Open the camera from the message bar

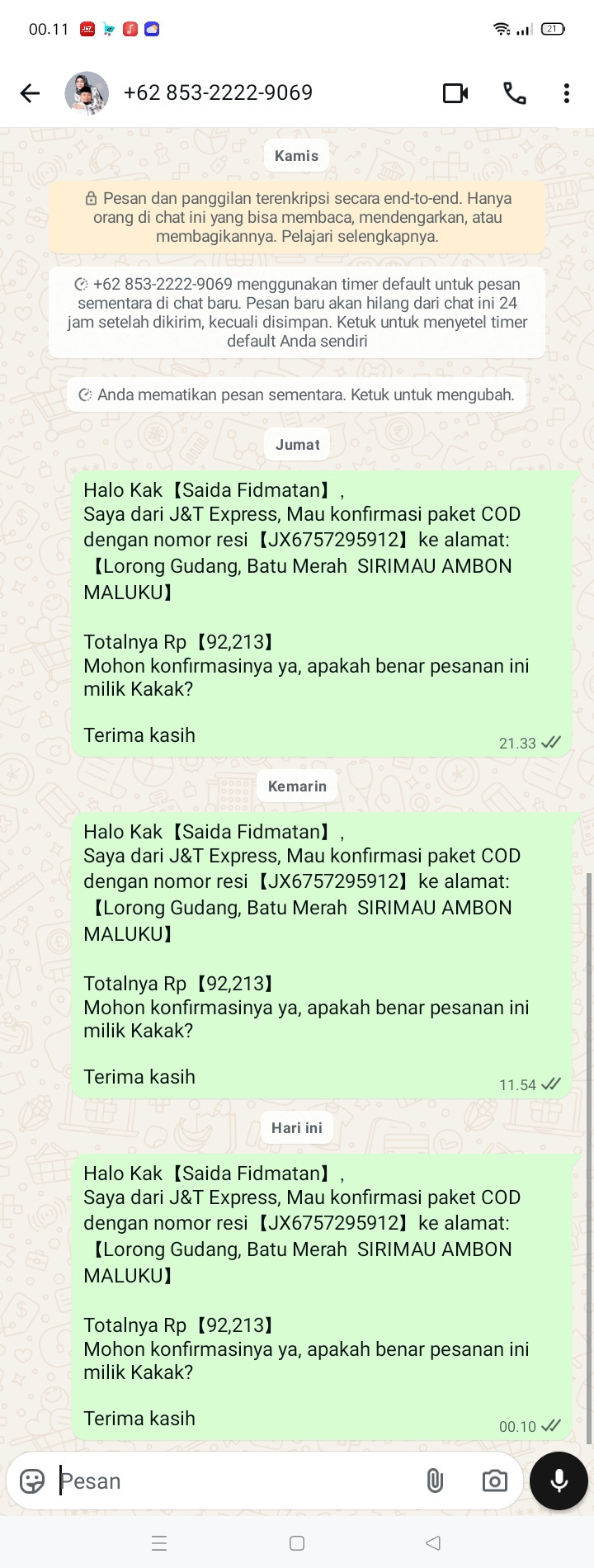[495, 1481]
